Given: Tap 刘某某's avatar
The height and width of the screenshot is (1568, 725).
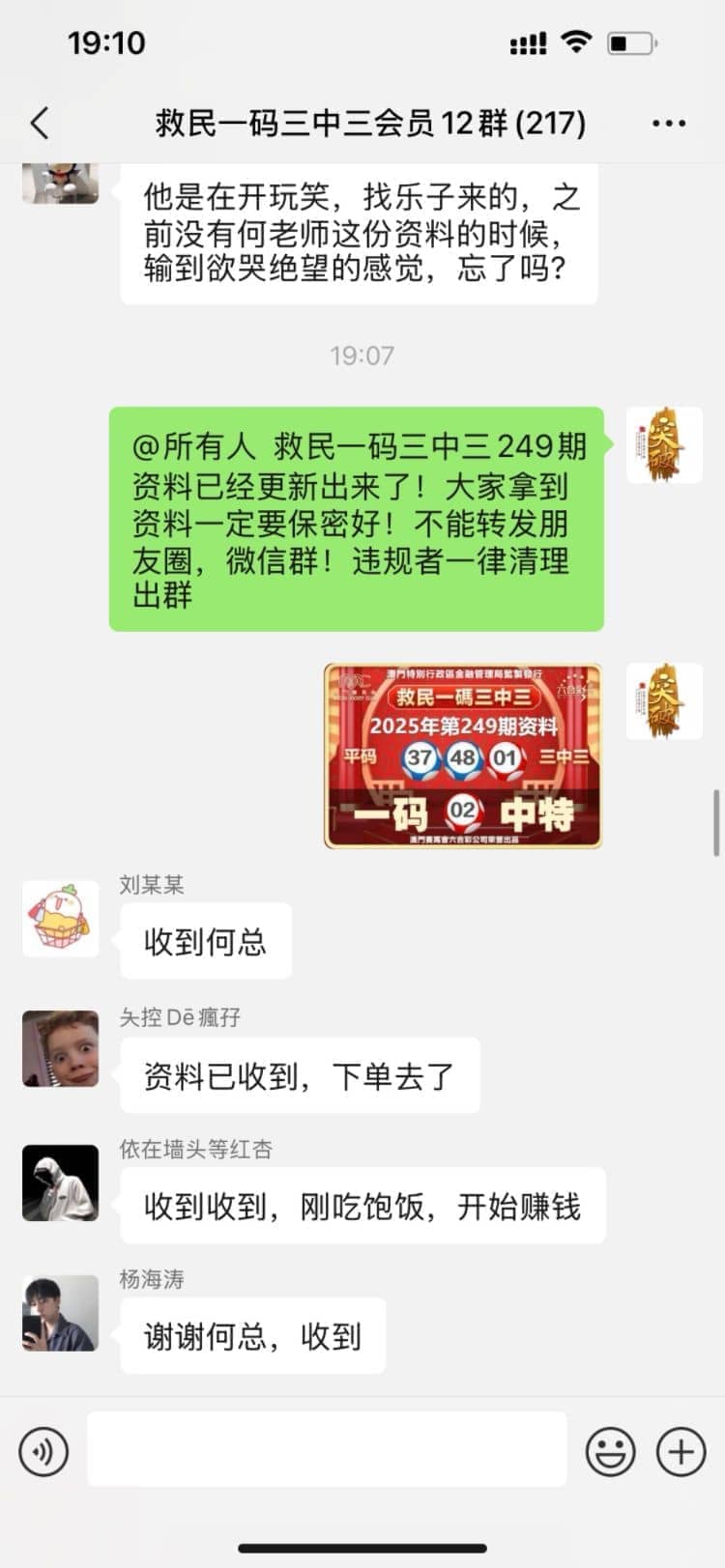Looking at the screenshot, I should pos(61,919).
